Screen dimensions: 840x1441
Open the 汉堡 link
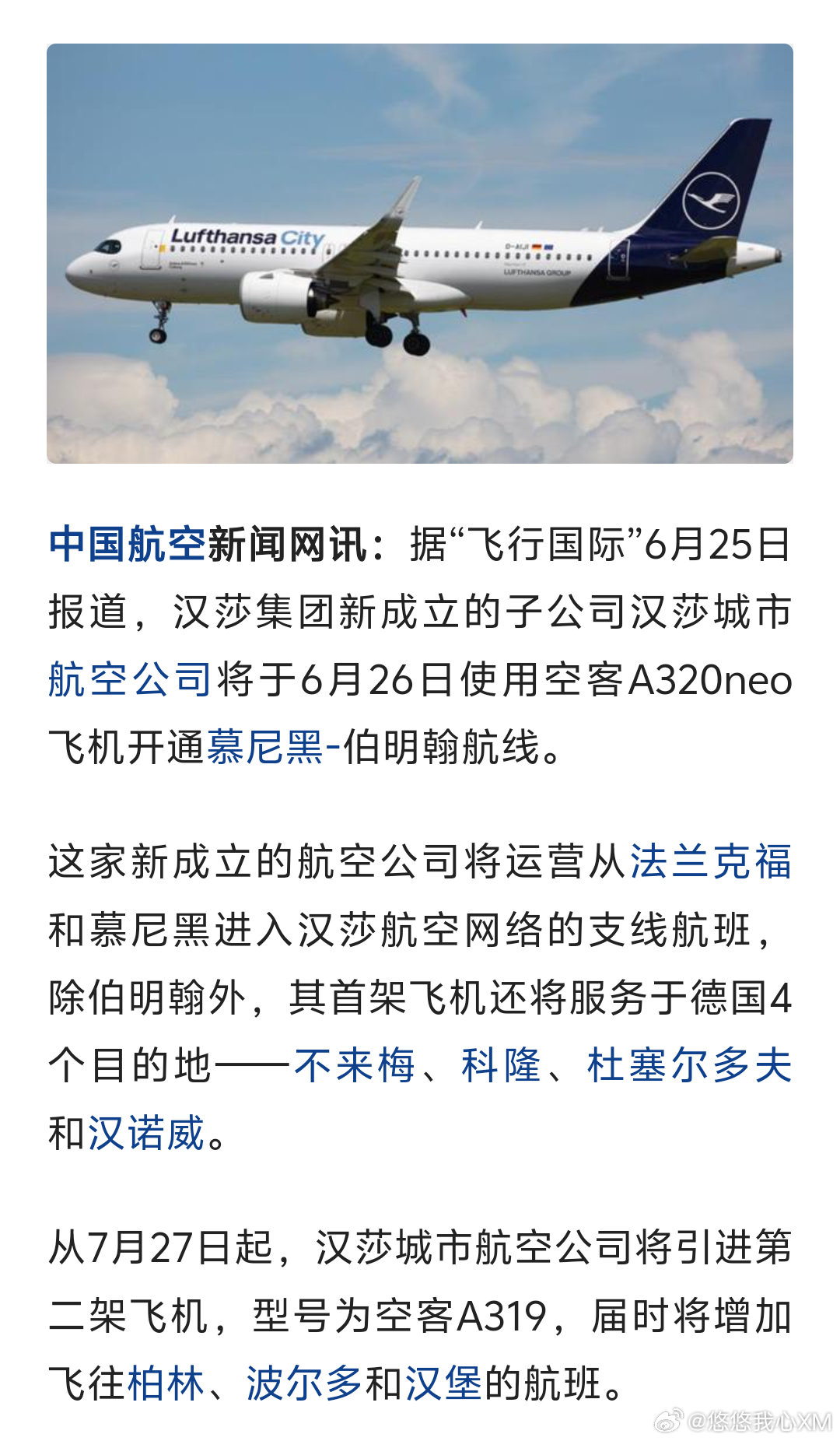[444, 1384]
